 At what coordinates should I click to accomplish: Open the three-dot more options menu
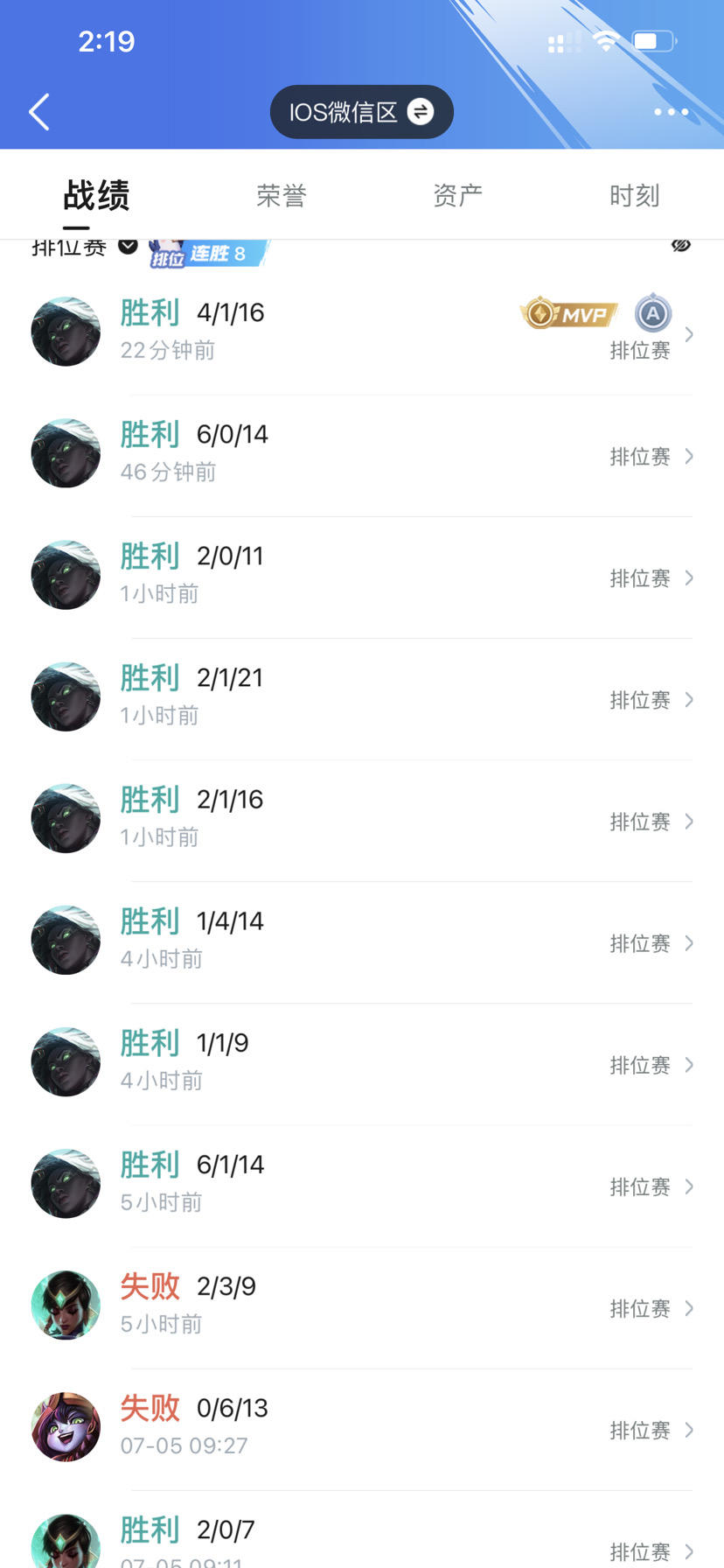670,112
